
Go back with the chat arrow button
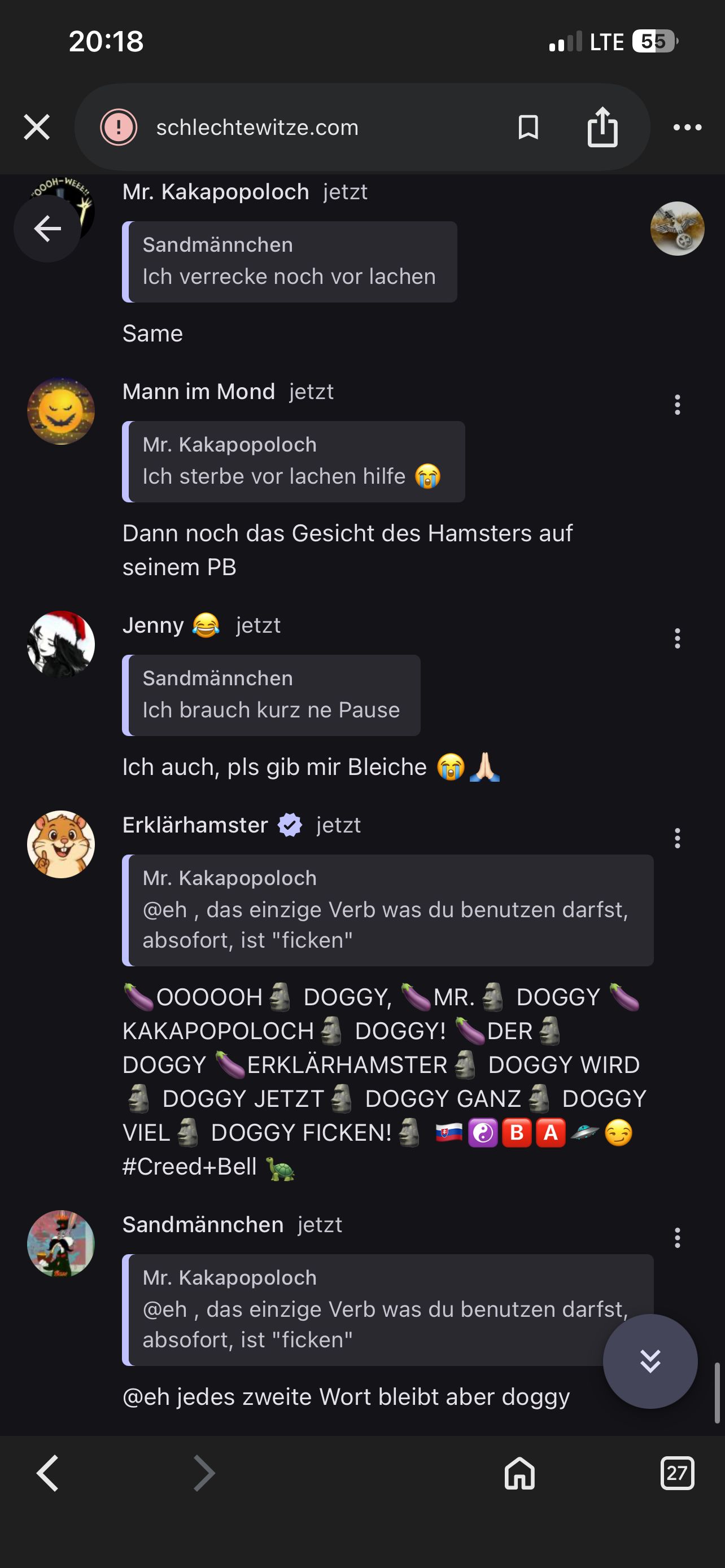pyautogui.click(x=47, y=229)
